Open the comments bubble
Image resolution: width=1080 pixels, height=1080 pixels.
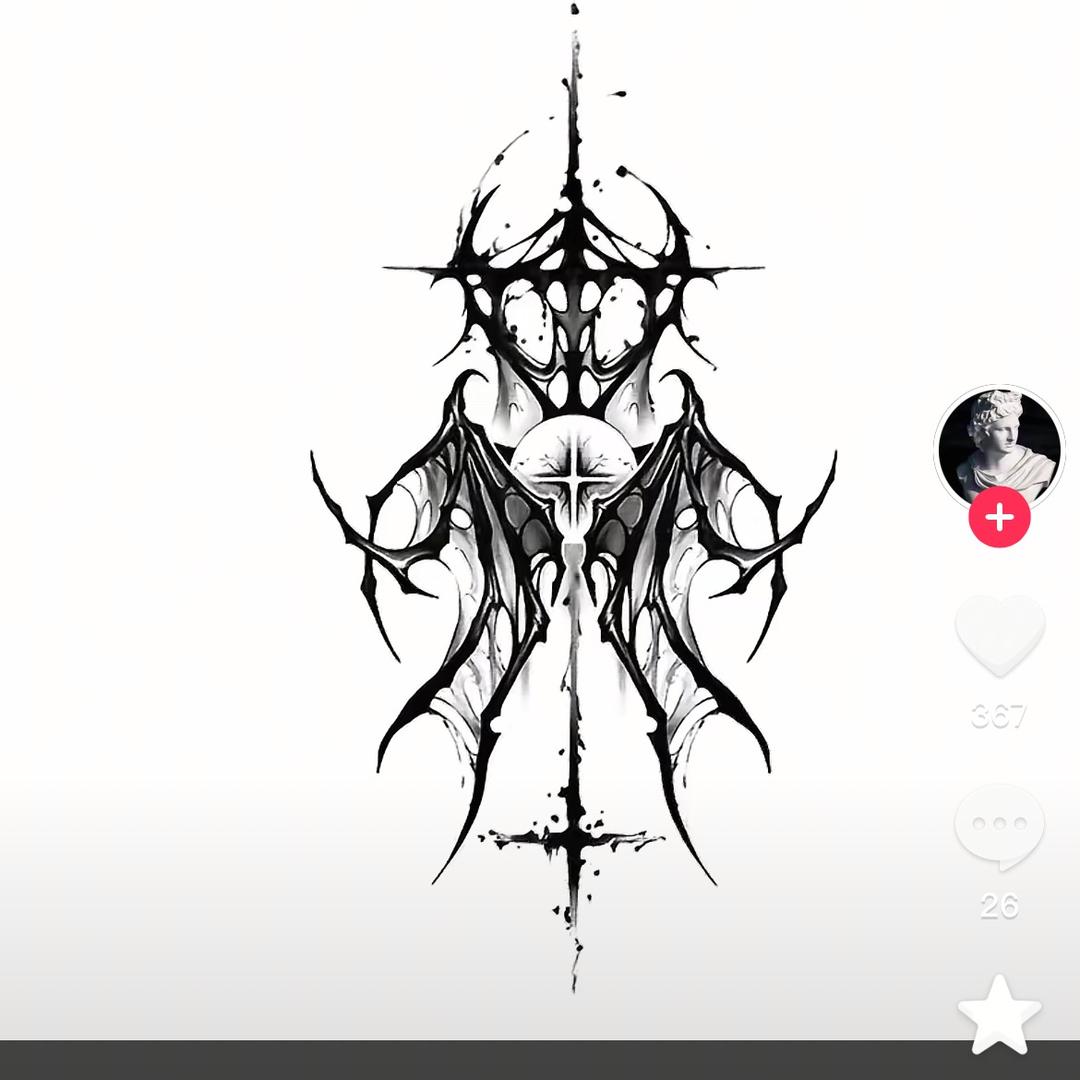(x=999, y=826)
